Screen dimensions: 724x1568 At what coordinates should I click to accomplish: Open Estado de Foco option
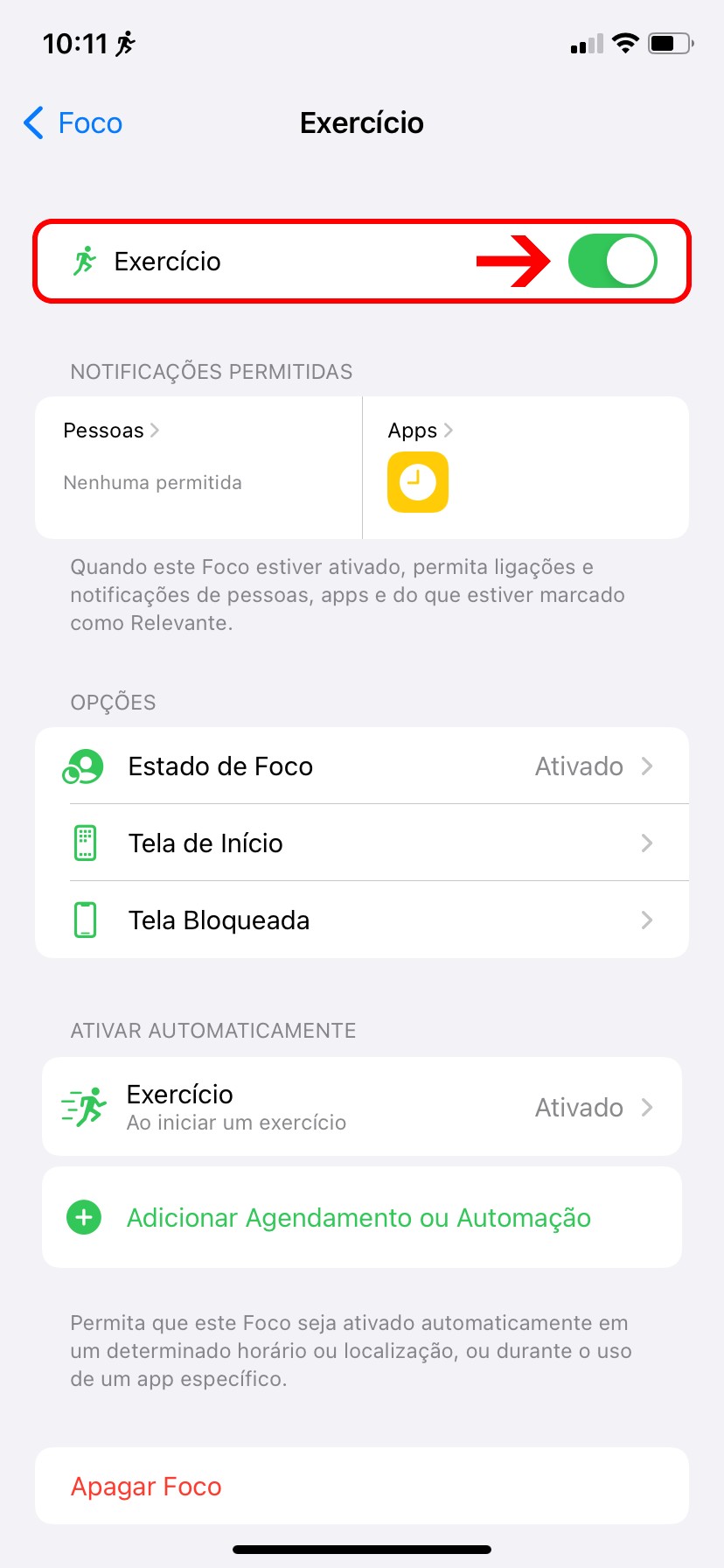(x=362, y=766)
